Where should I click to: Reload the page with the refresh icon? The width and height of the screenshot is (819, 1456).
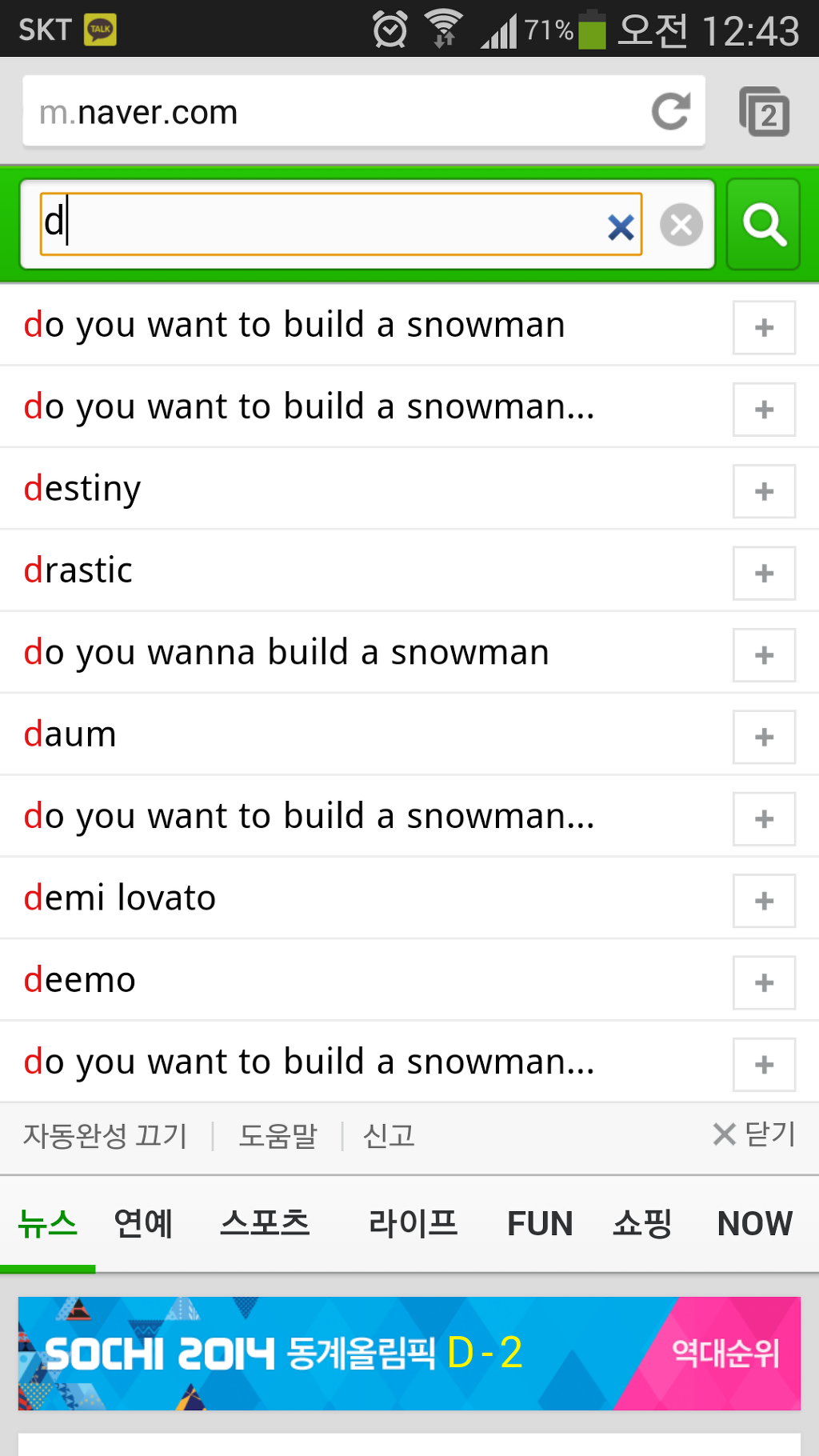(x=670, y=111)
